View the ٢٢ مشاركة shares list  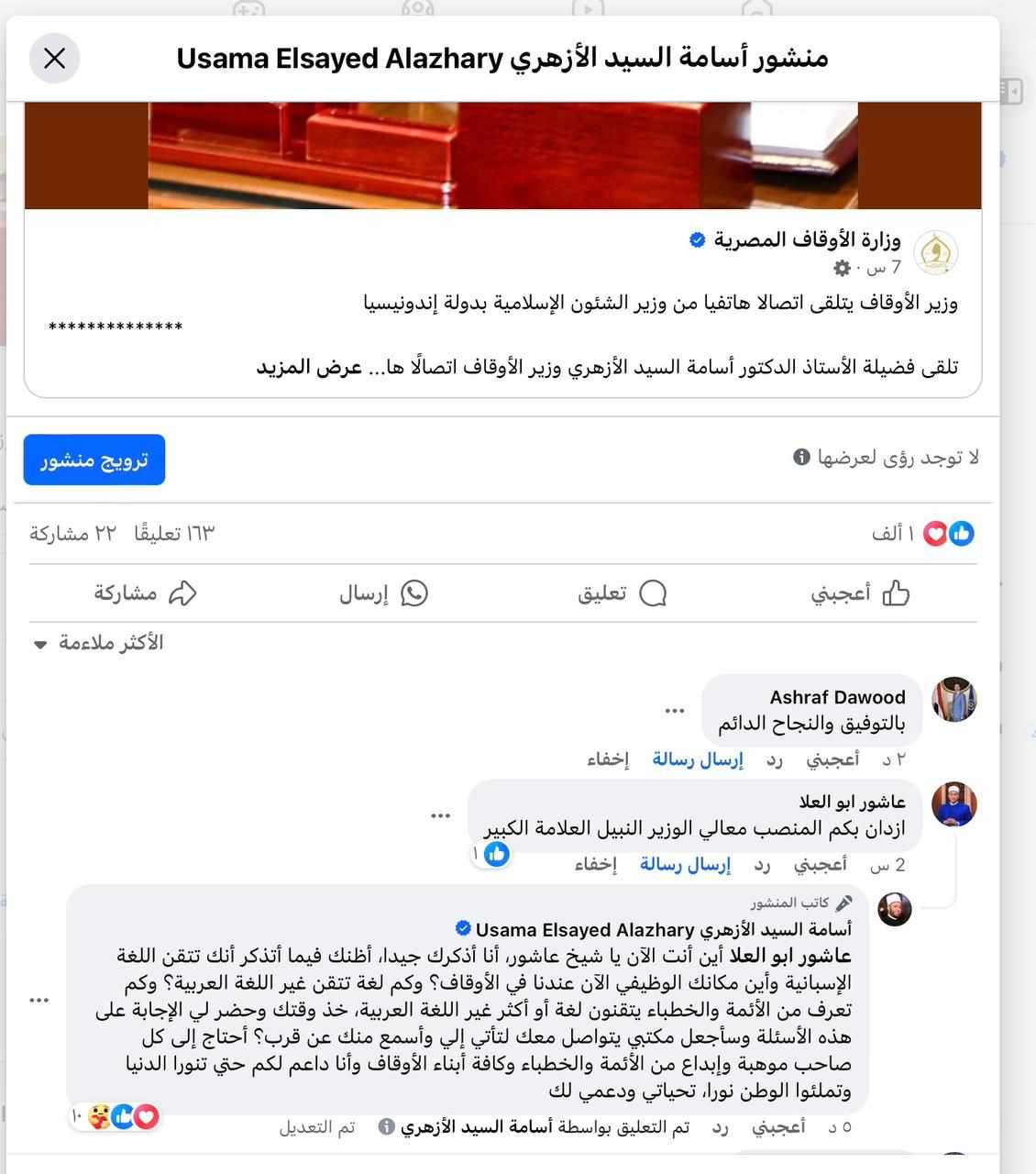[x=72, y=533]
